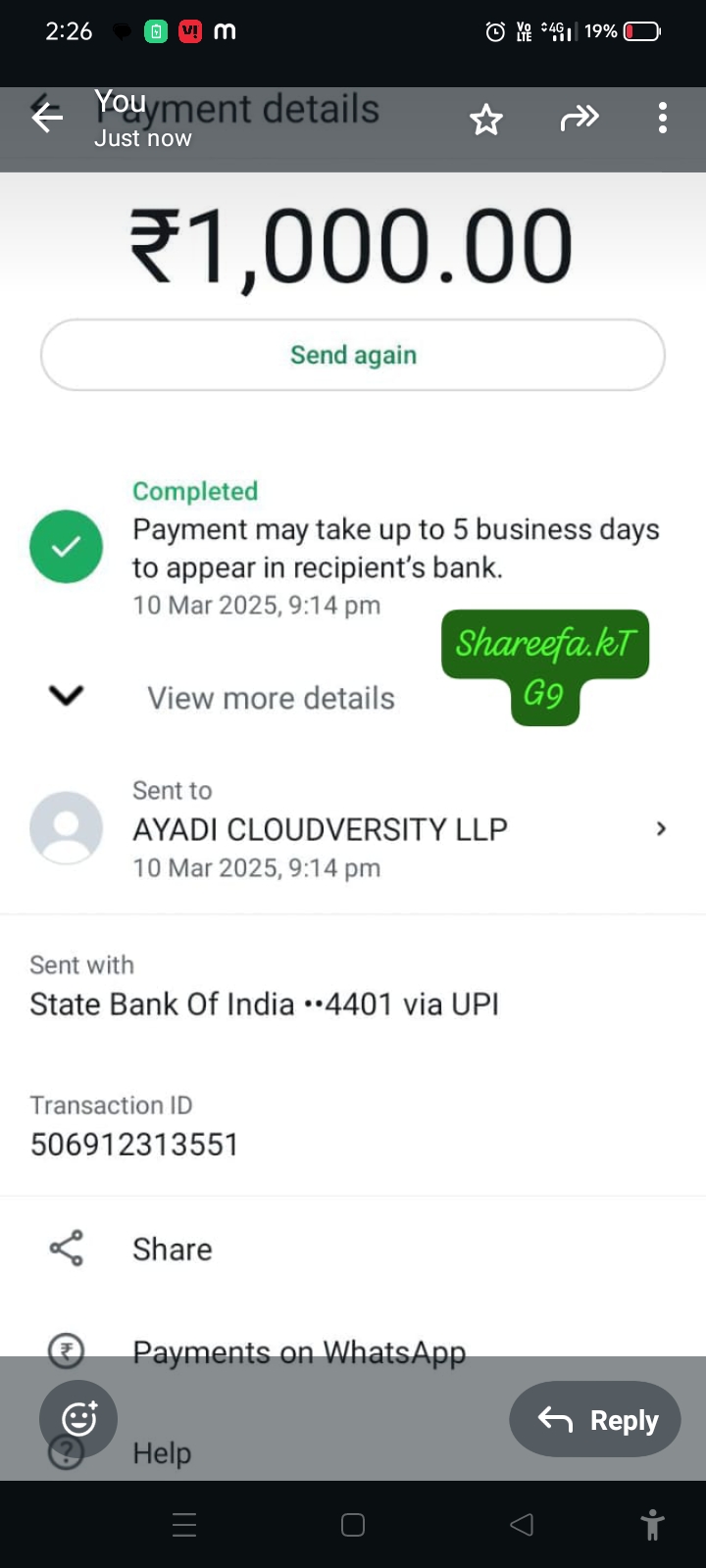
Task: Open the three-dot overflow menu
Action: [x=663, y=118]
